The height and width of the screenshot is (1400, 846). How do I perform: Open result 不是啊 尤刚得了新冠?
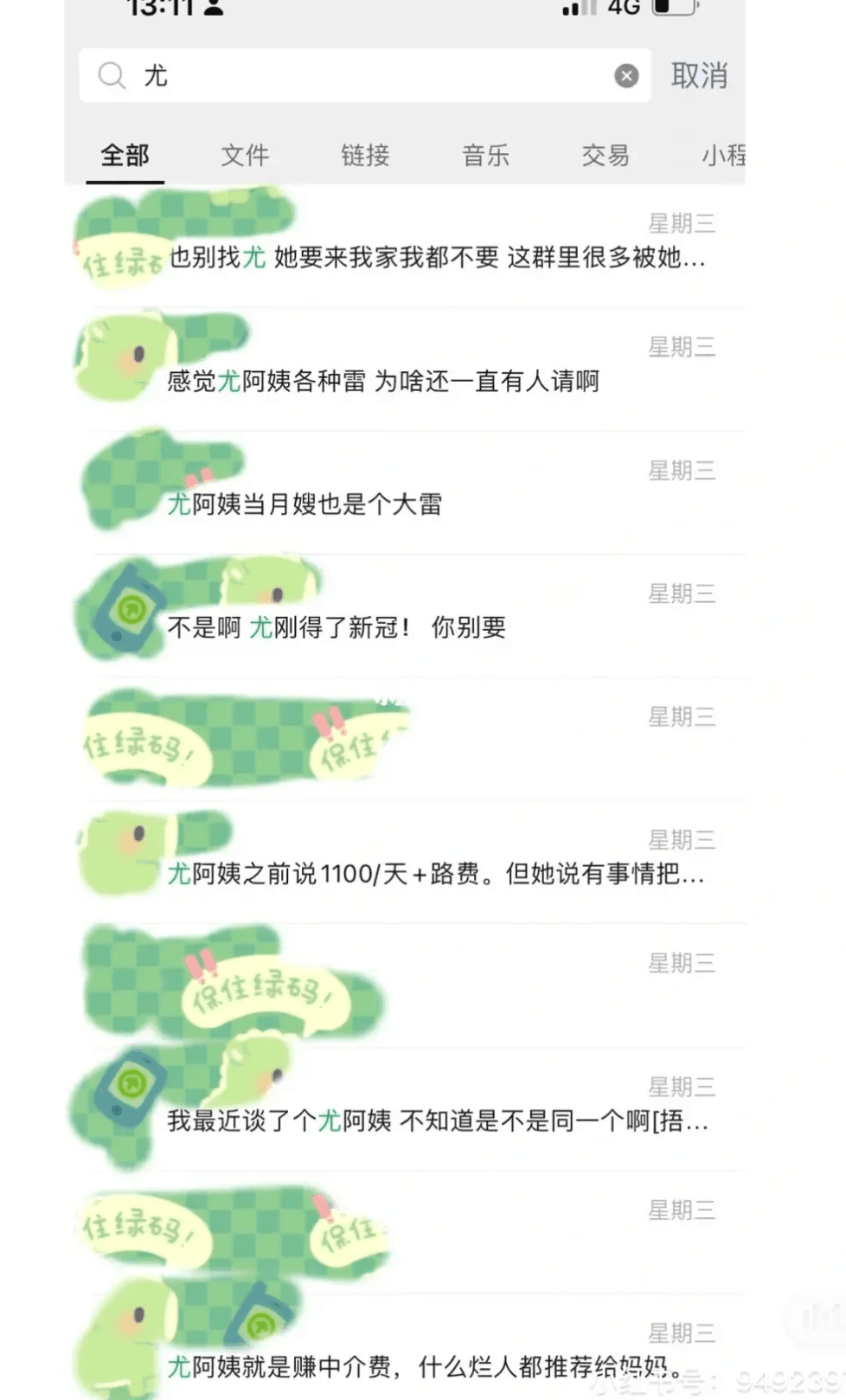[336, 627]
